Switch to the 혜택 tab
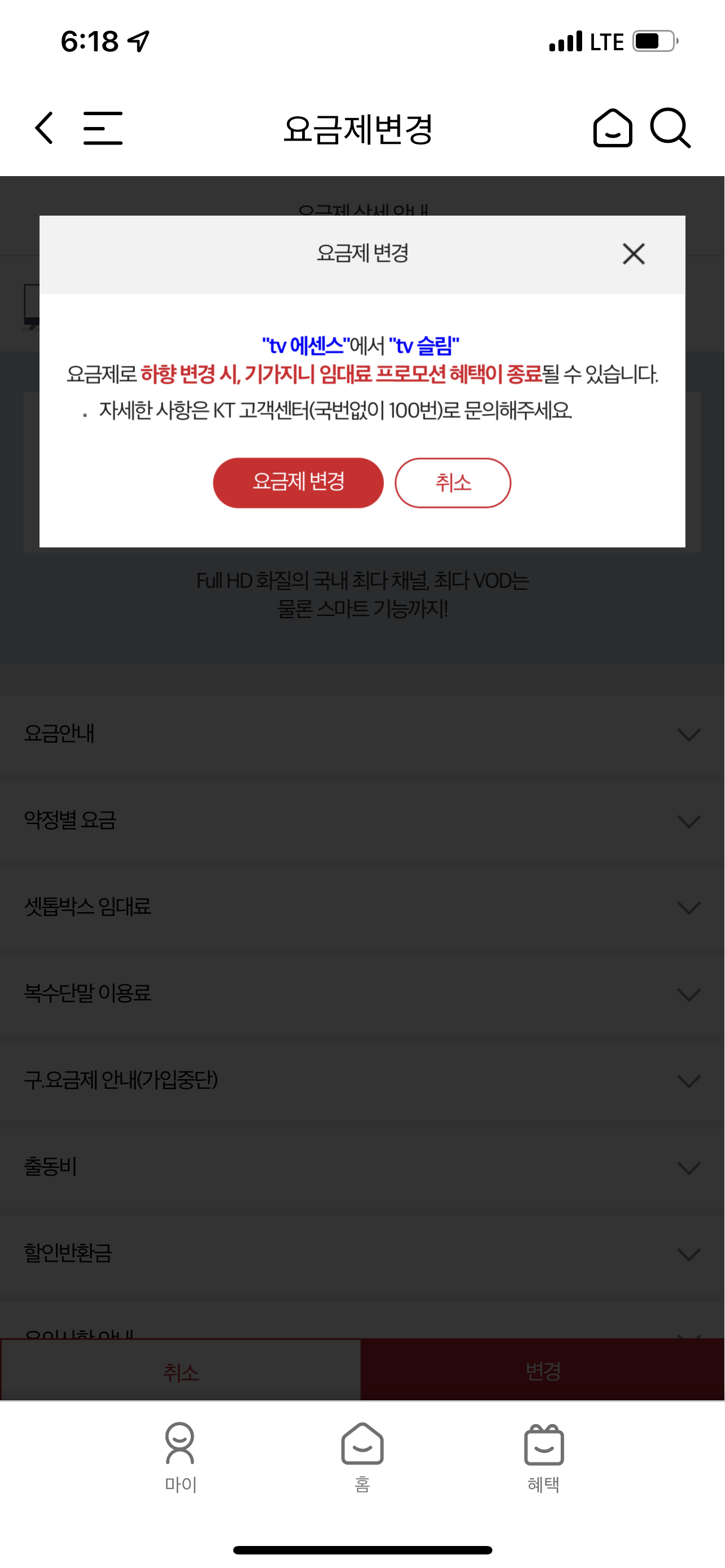Image resolution: width=725 pixels, height=1568 pixels. [543, 1457]
